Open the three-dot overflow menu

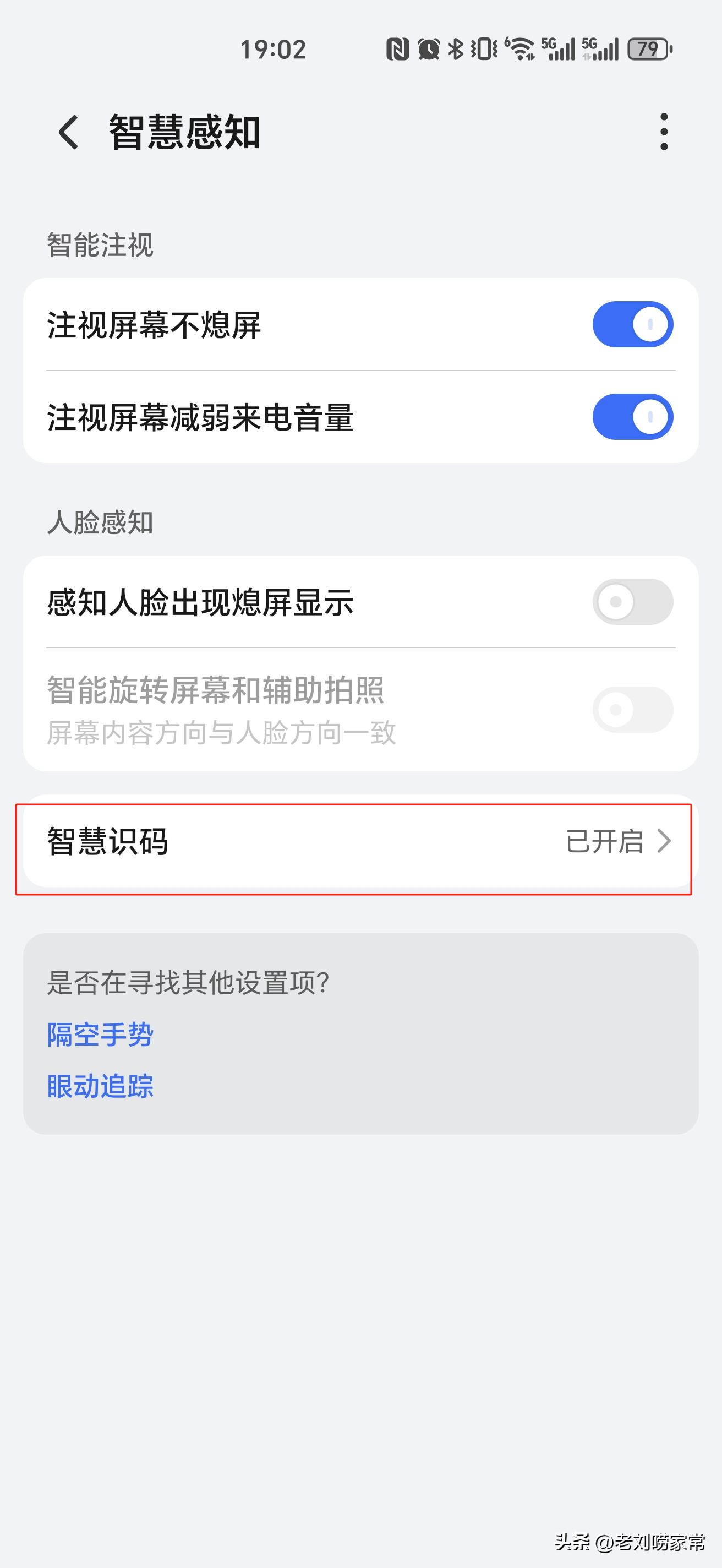(x=664, y=132)
